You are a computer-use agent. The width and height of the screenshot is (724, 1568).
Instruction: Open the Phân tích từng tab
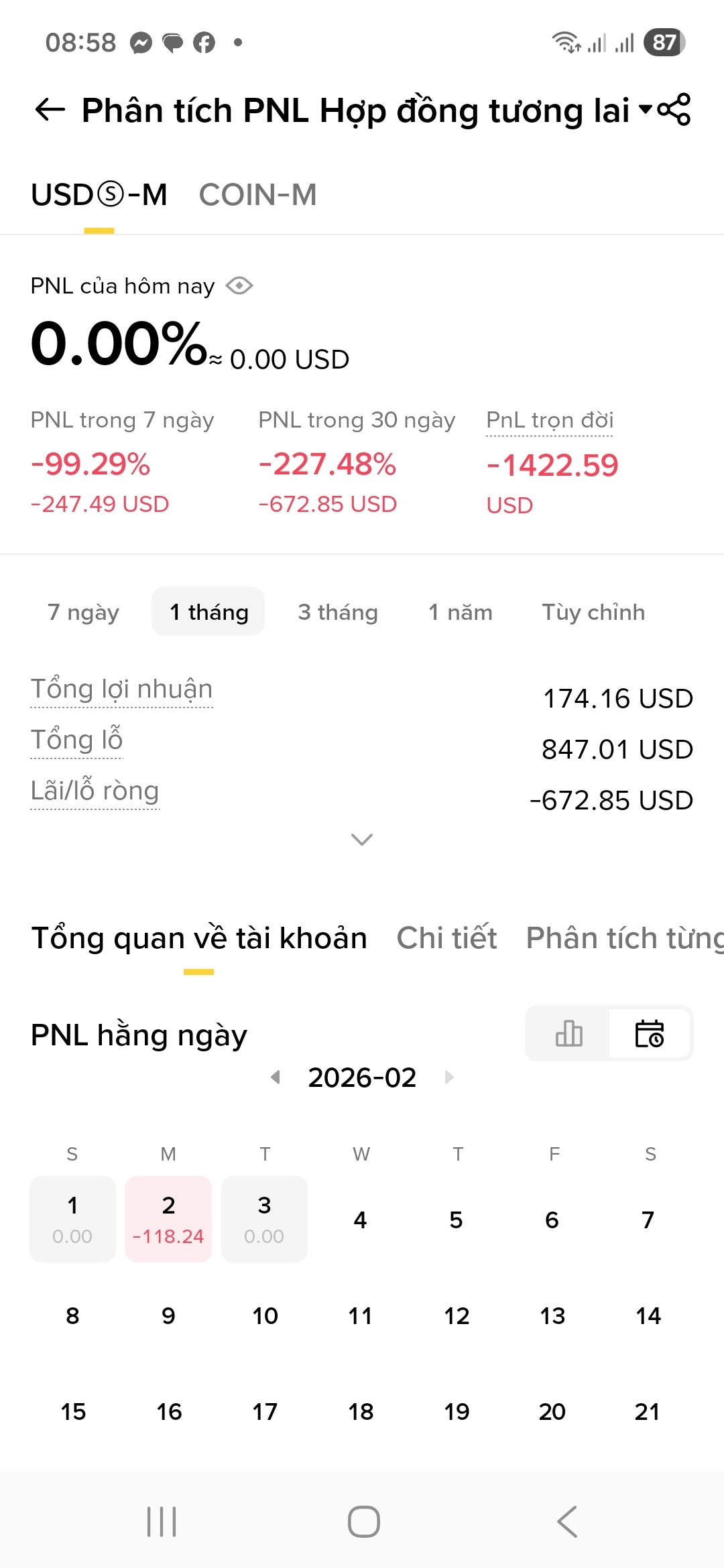coord(623,938)
